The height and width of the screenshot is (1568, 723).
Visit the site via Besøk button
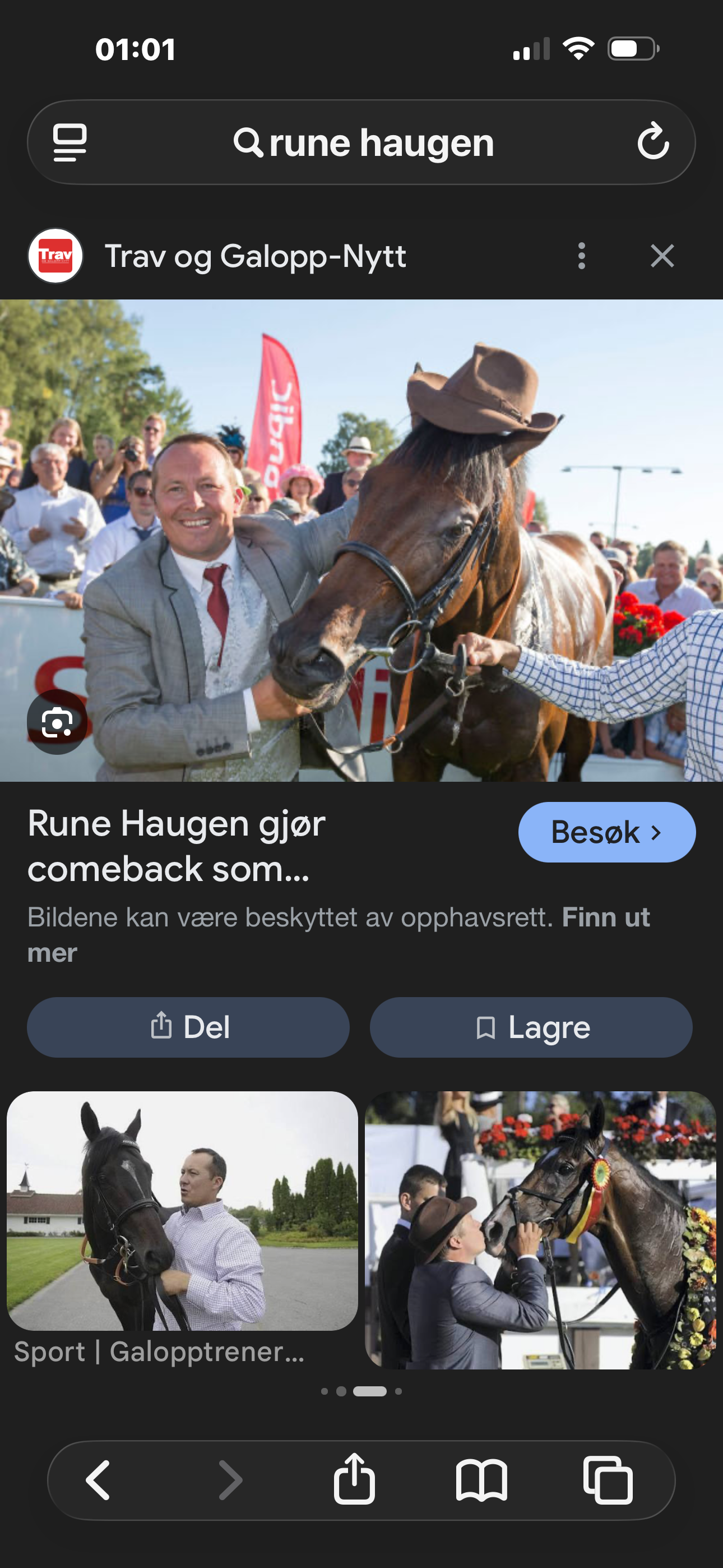tap(606, 832)
